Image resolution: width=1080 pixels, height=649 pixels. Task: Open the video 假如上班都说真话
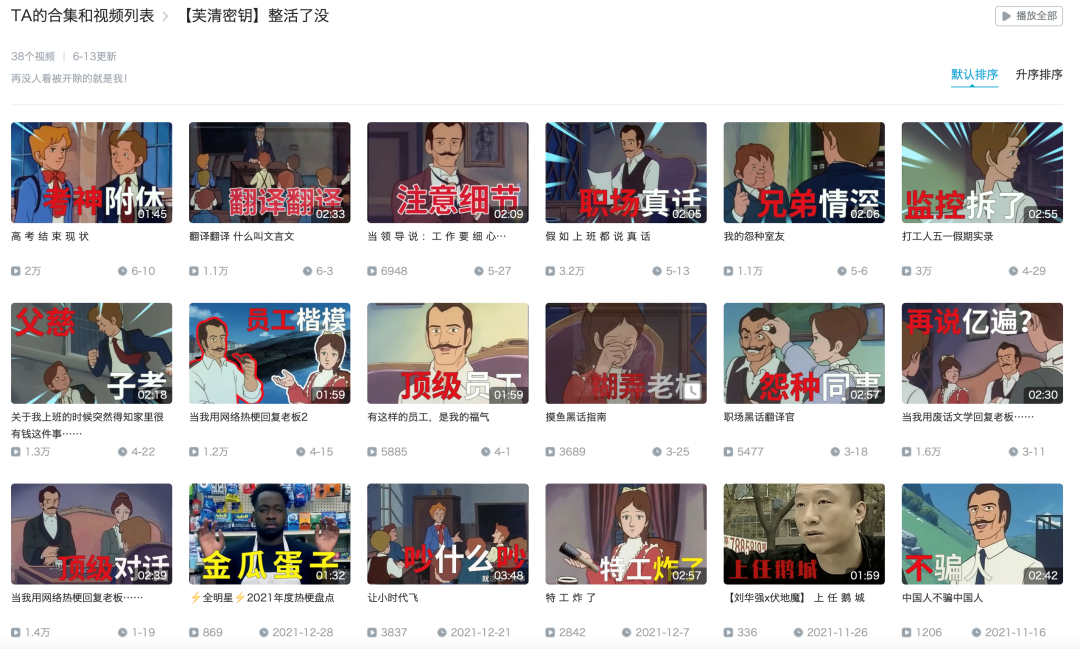pyautogui.click(x=625, y=172)
